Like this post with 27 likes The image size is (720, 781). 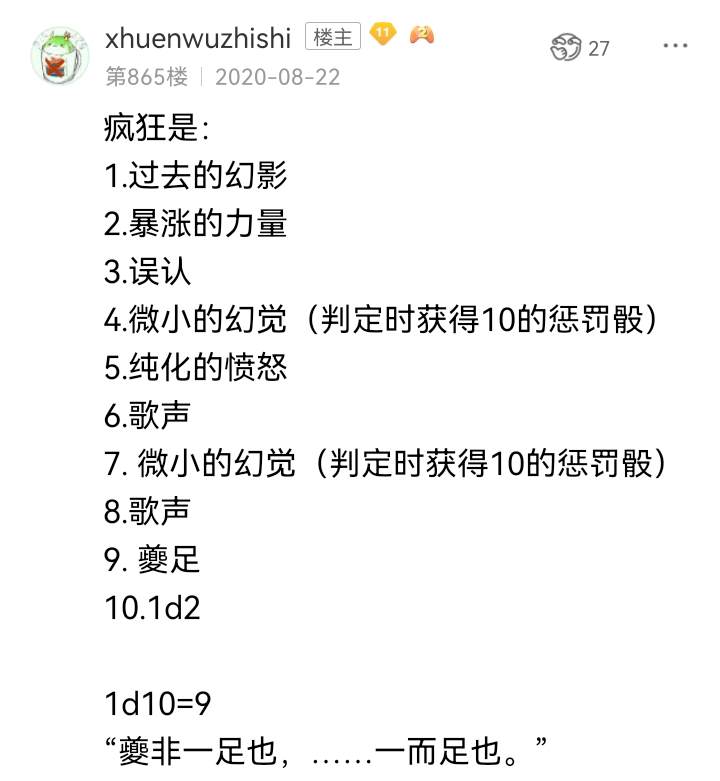tap(567, 47)
